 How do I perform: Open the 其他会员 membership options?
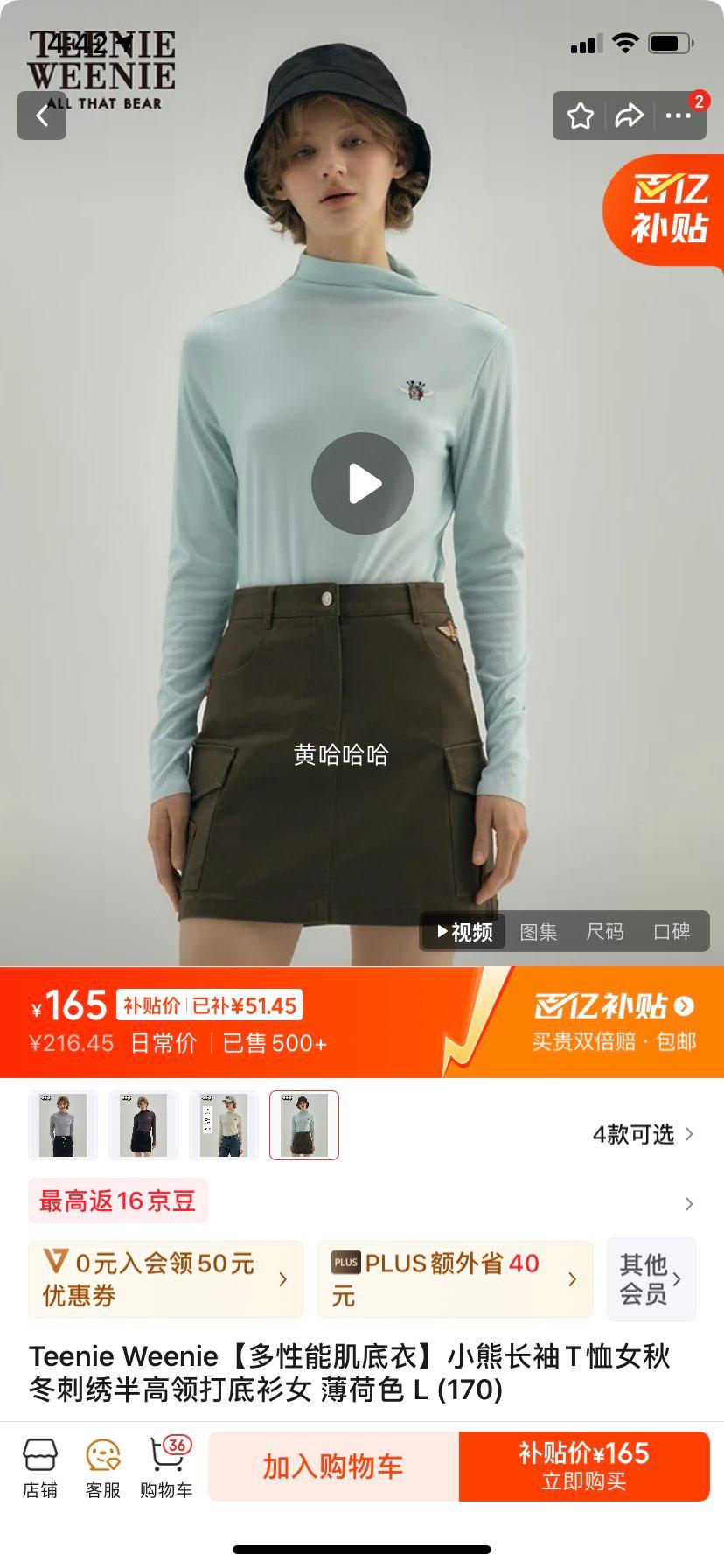(x=651, y=1279)
